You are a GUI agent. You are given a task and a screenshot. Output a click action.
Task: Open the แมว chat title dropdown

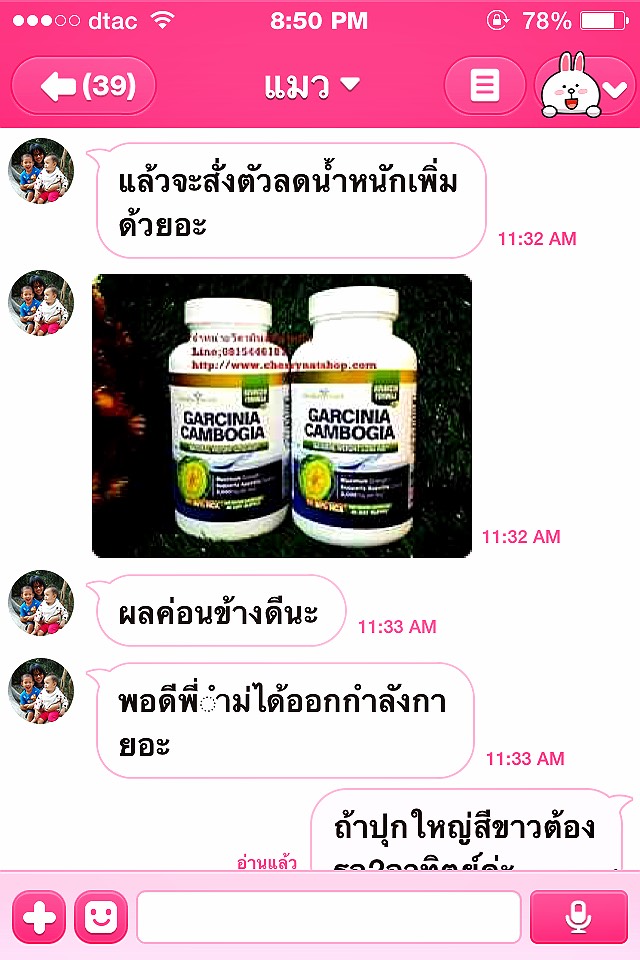coord(310,86)
